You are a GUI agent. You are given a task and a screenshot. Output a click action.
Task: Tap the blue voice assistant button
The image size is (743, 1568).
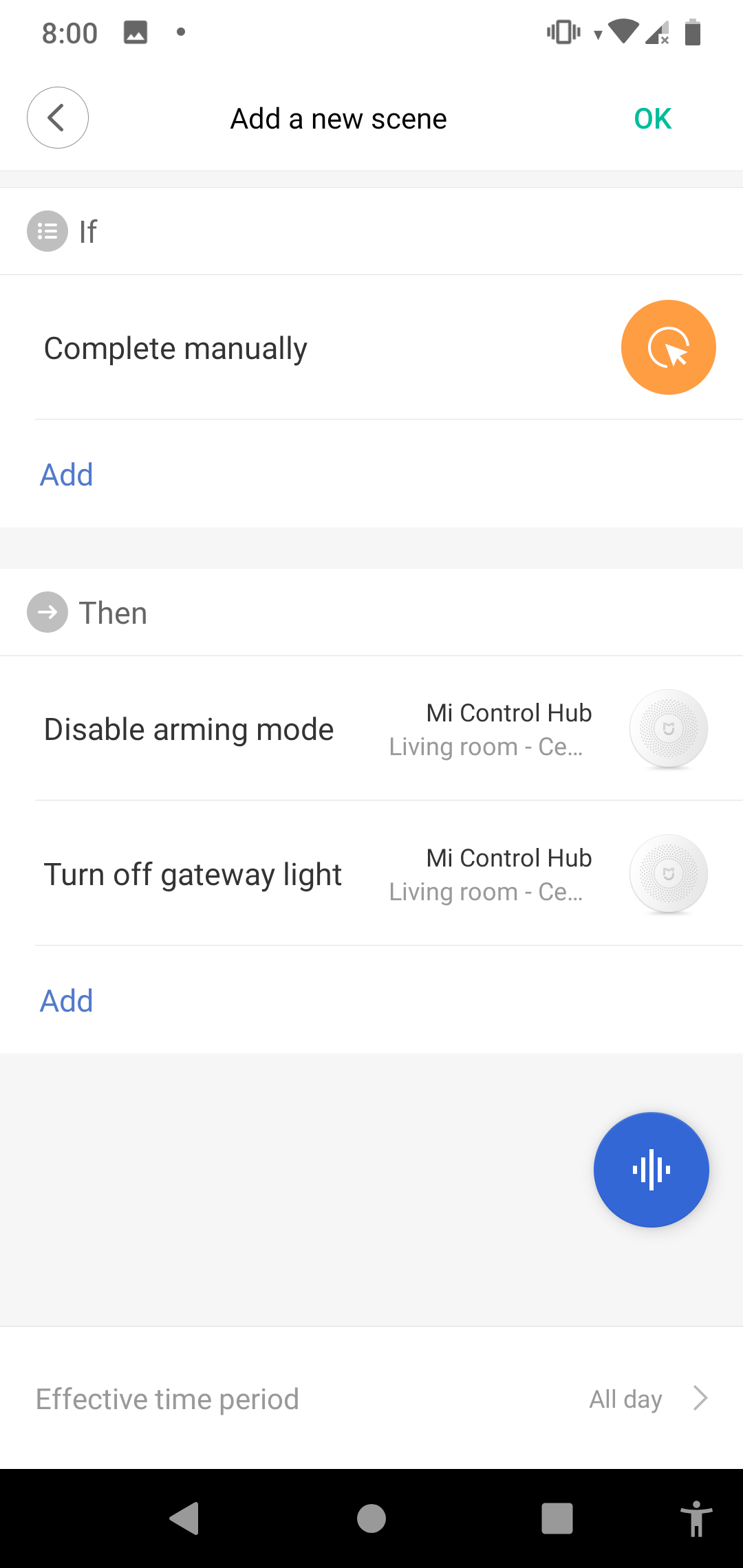click(x=651, y=1169)
